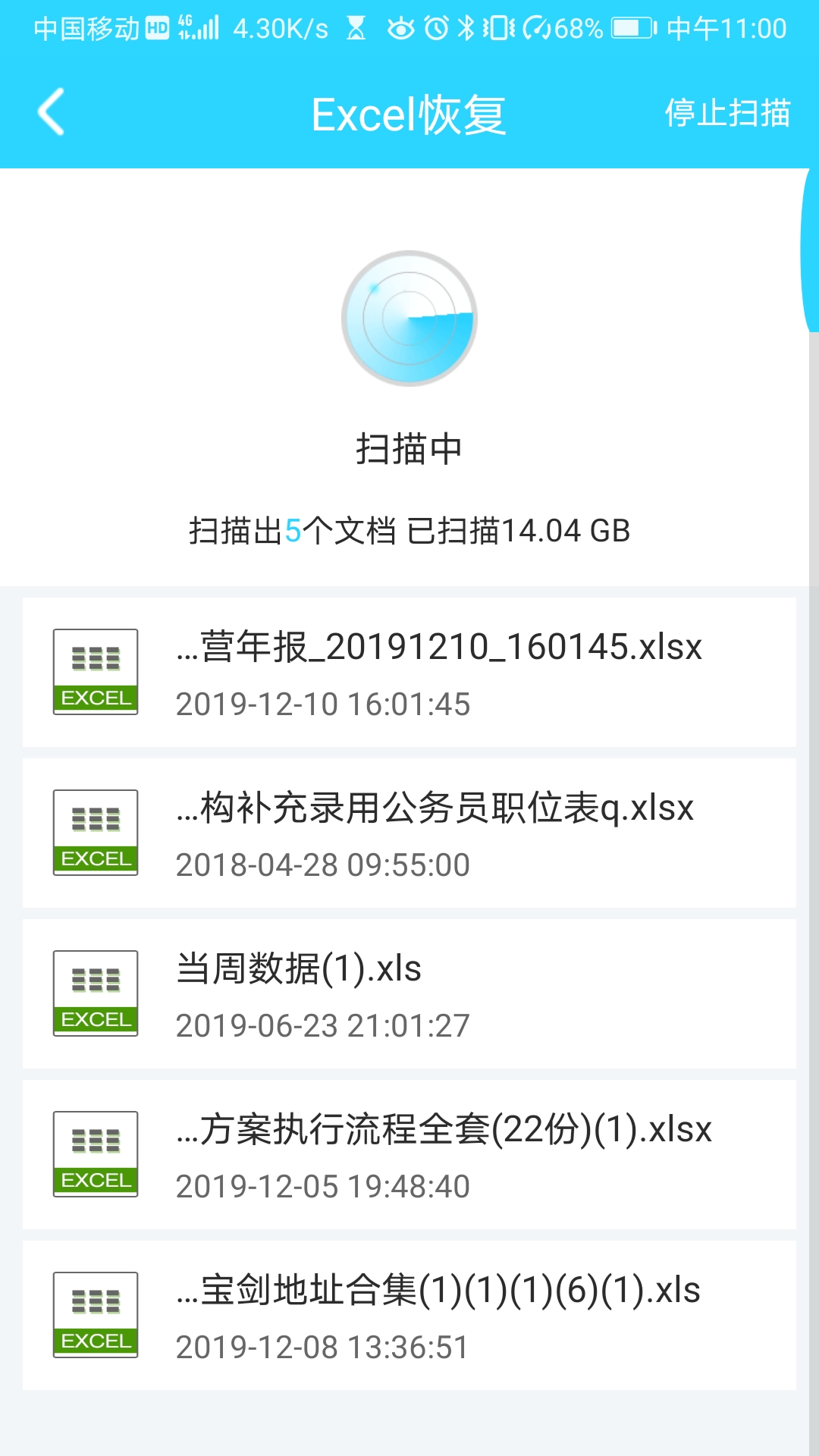Tap the 停止扫描 button to stop scanning
The width and height of the screenshot is (819, 1456).
pos(730,114)
